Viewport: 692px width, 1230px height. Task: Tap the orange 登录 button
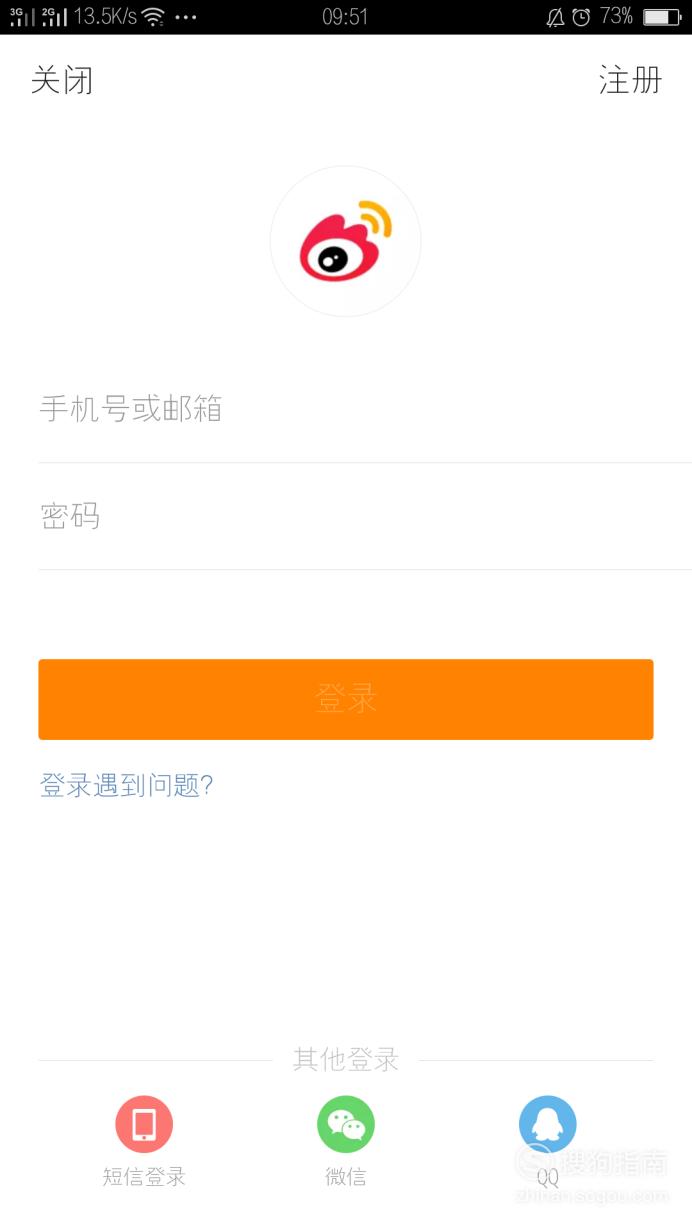[x=346, y=699]
